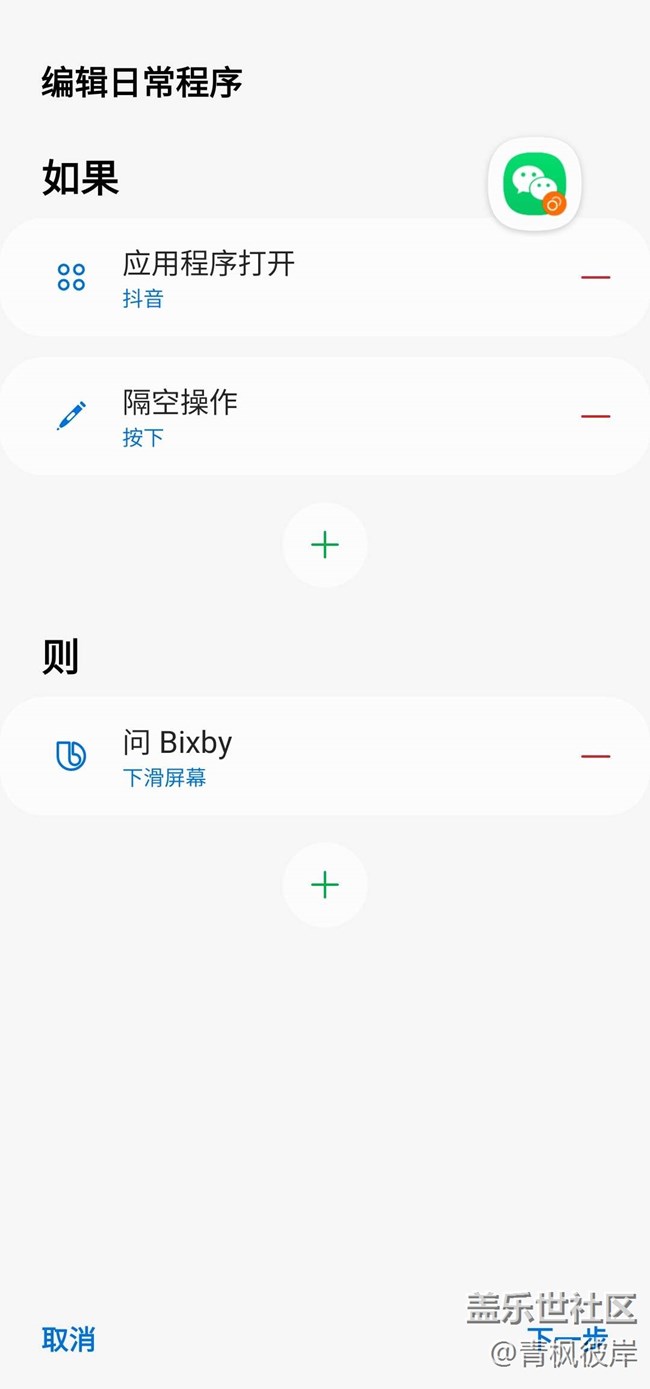The width and height of the screenshot is (650, 1389).
Task: Open the floating WeChat icon
Action: (x=535, y=184)
